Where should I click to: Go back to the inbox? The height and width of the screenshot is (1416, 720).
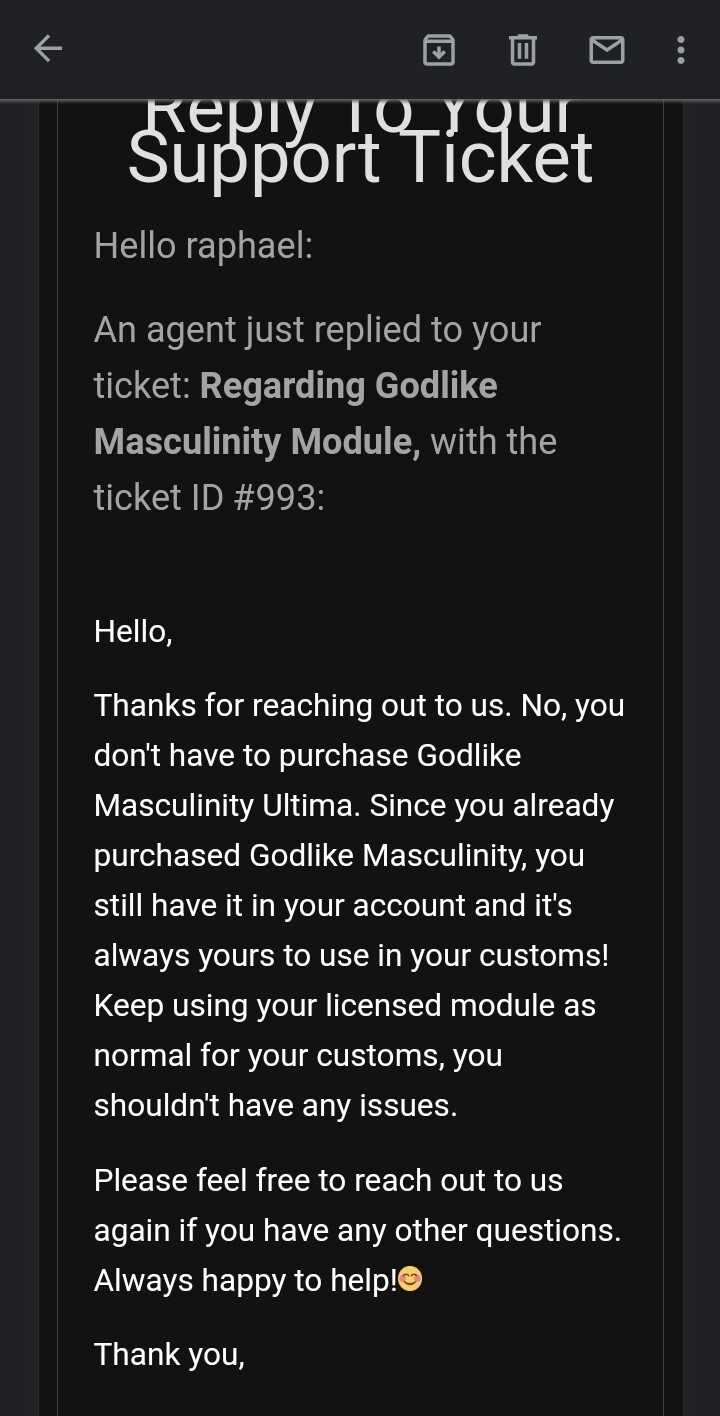48,49
